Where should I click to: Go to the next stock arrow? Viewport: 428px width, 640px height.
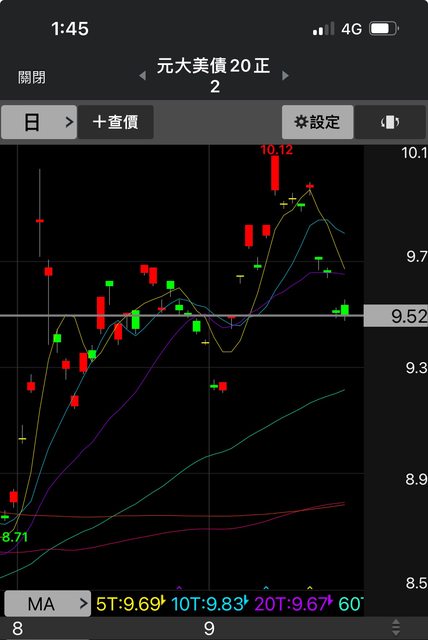286,76
